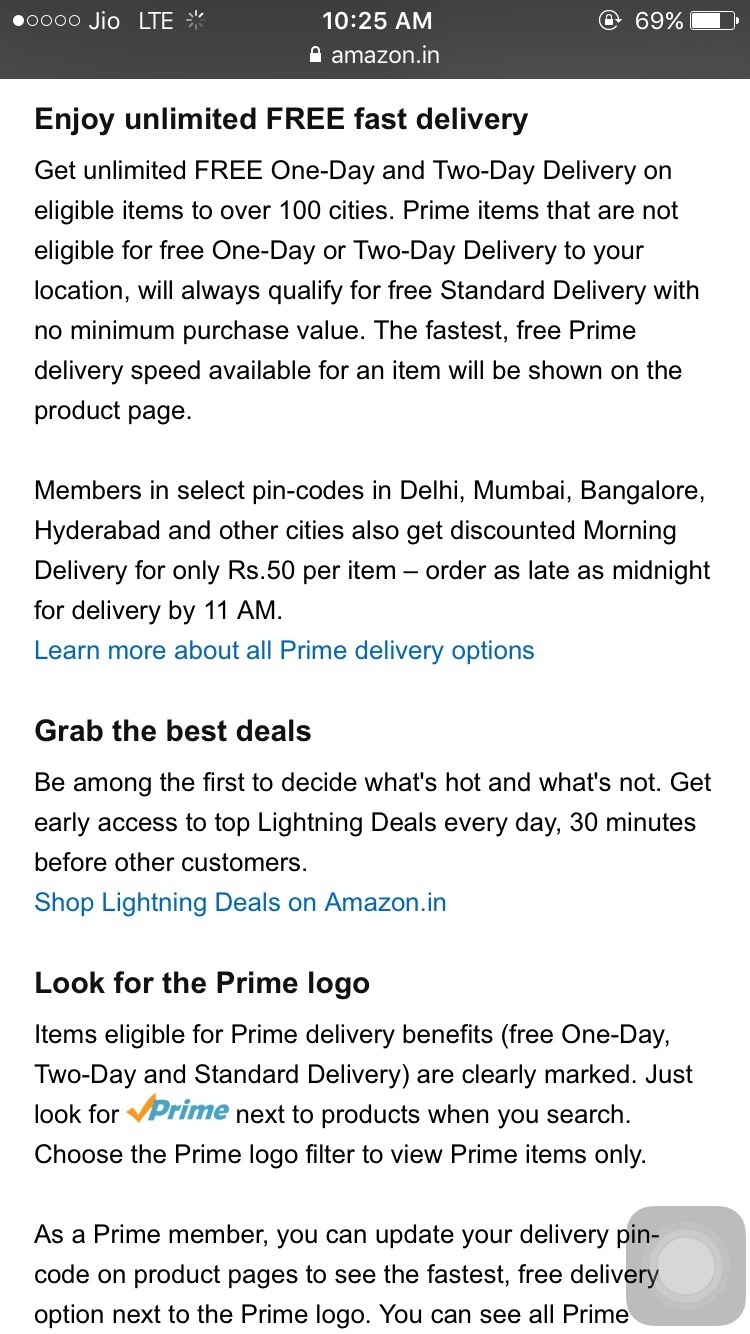Viewport: 750px width, 1334px height.
Task: Open Shop Lightning Deals on Amazon.in link
Action: [240, 902]
